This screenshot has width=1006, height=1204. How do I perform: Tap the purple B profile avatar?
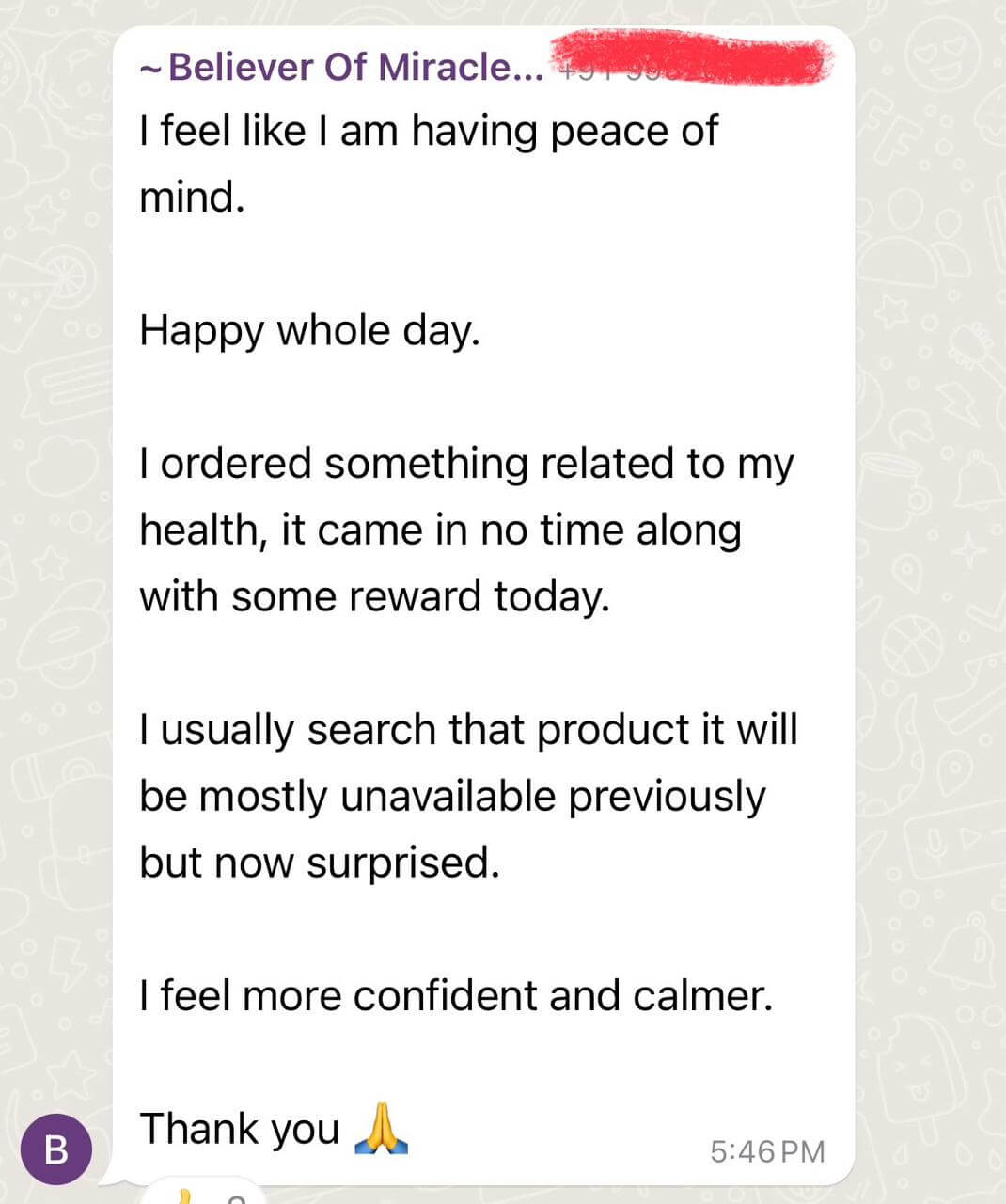pos(56,1149)
